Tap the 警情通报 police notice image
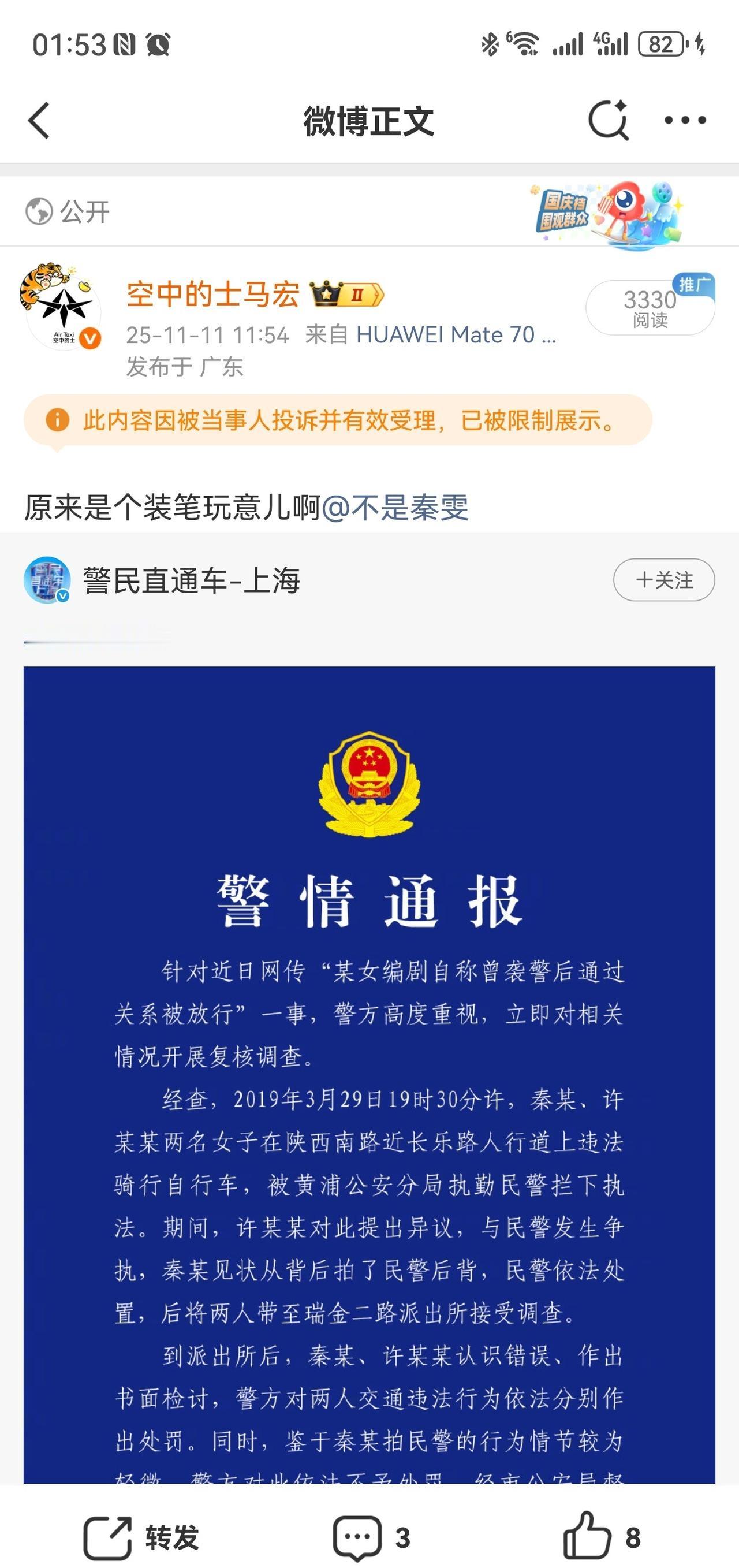 369,1035
